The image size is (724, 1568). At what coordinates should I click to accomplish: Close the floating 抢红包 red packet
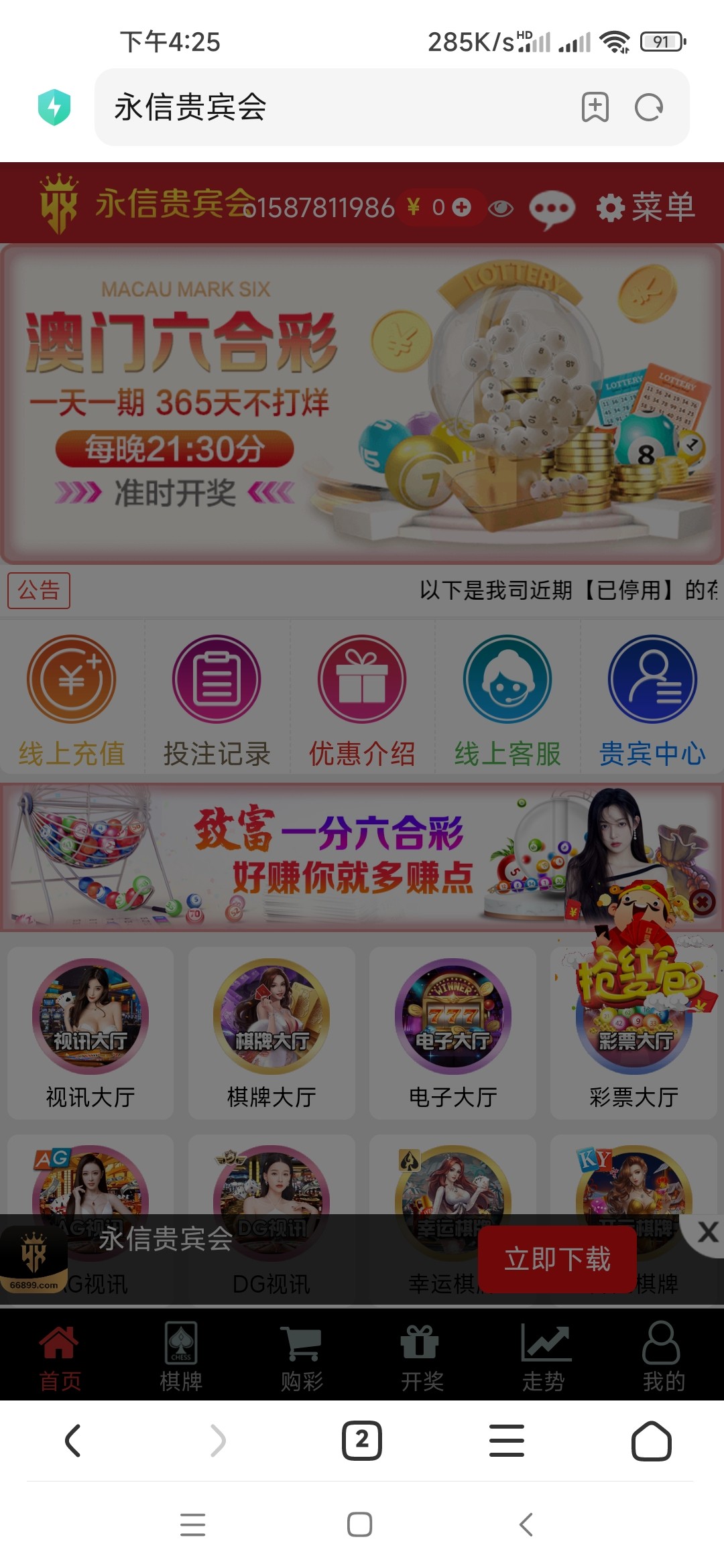702,903
